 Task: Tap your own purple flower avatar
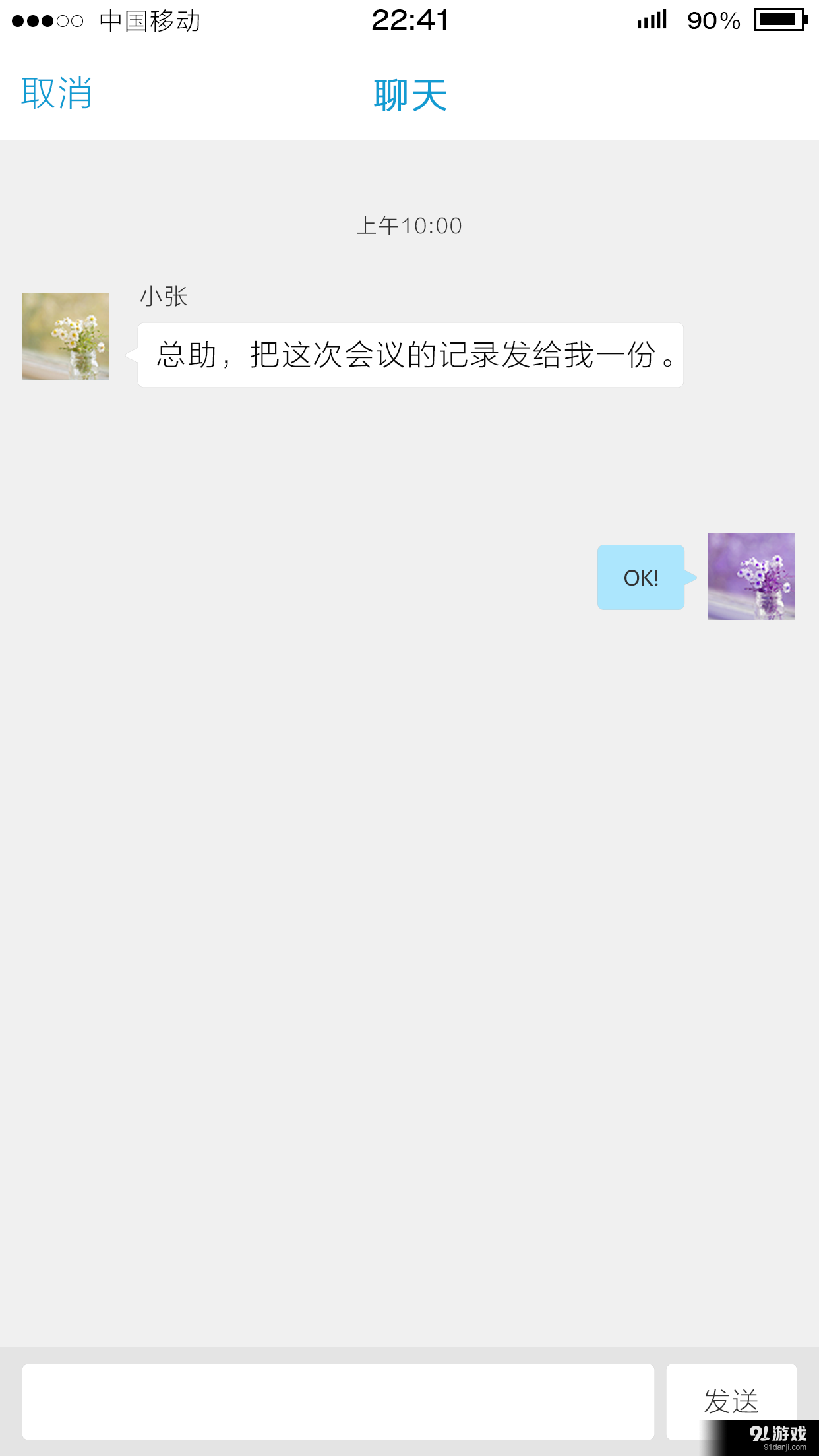click(750, 576)
